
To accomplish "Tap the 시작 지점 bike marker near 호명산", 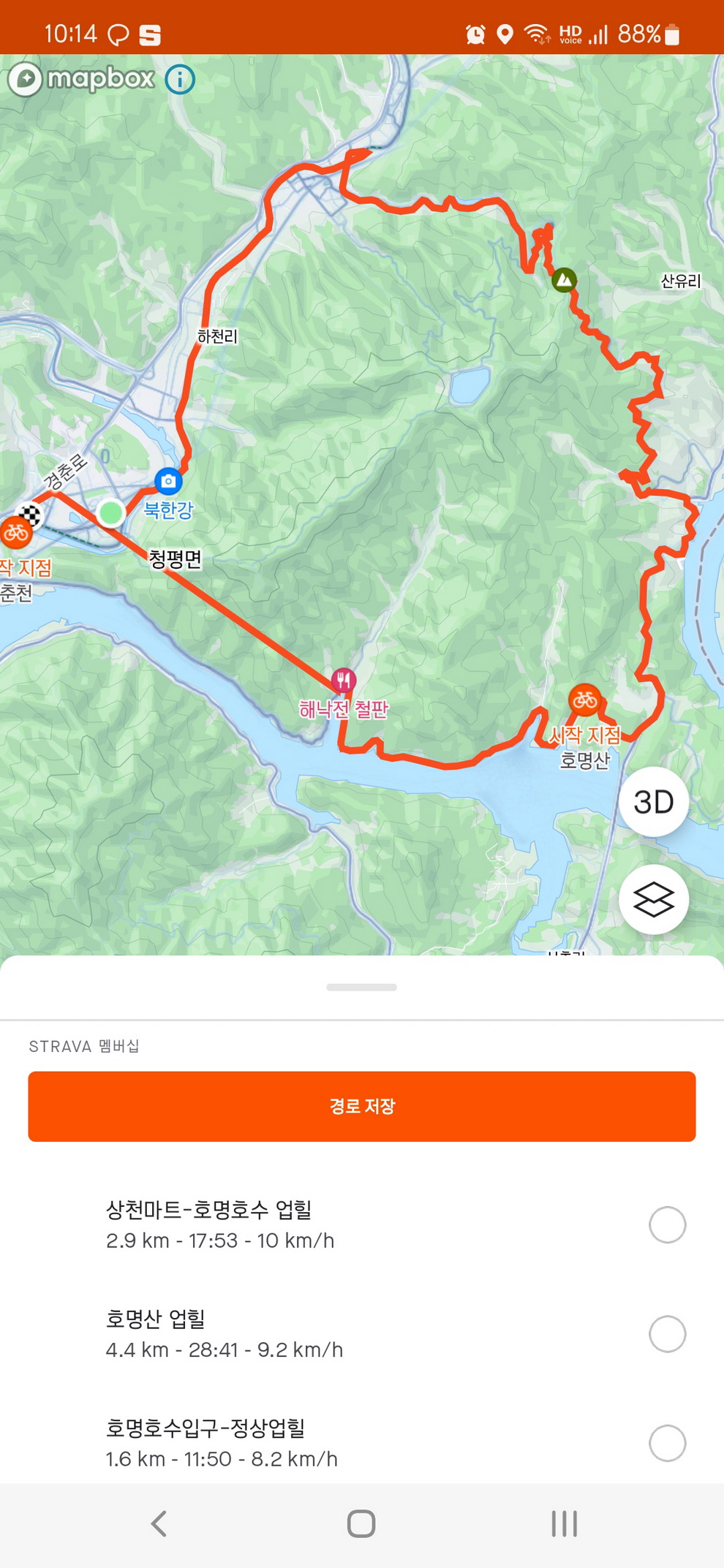I will pos(584,700).
